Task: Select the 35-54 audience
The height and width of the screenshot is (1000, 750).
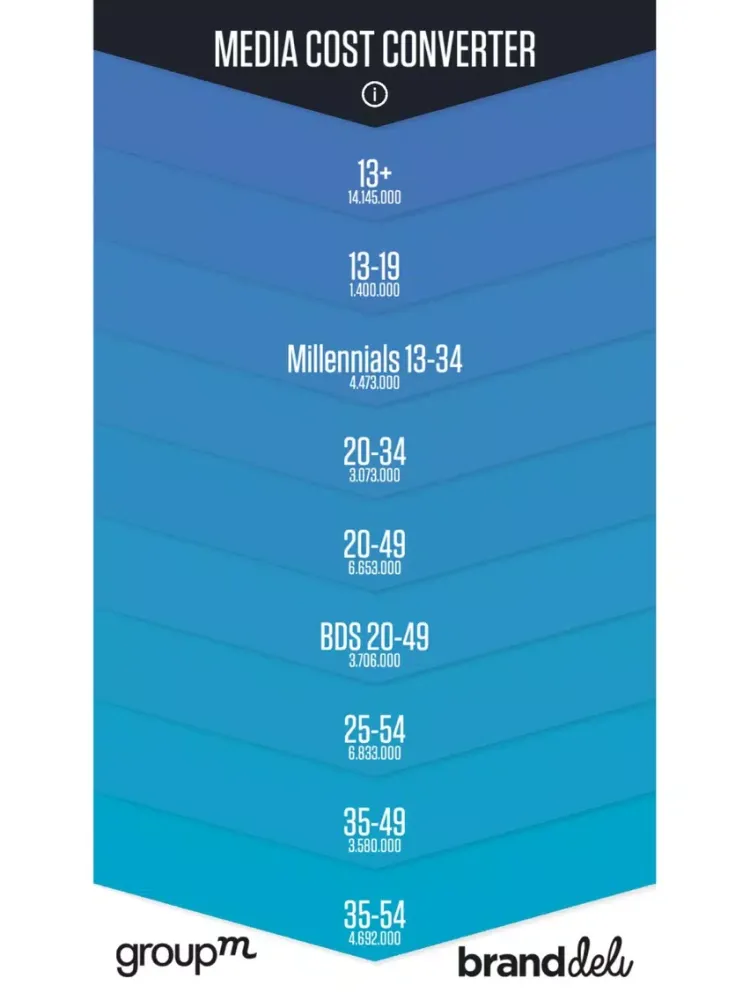Action: pyautogui.click(x=375, y=922)
